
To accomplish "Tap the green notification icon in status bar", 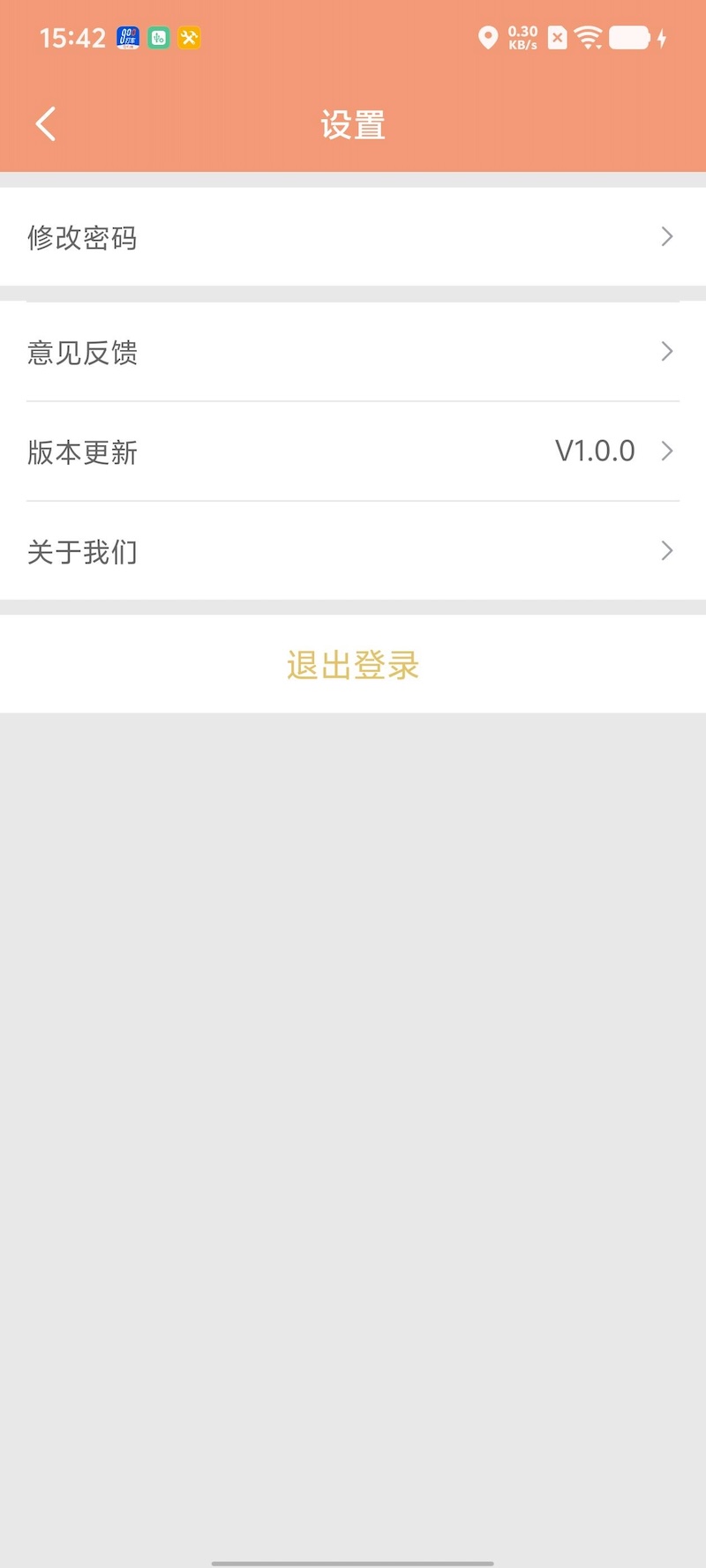I will [158, 37].
